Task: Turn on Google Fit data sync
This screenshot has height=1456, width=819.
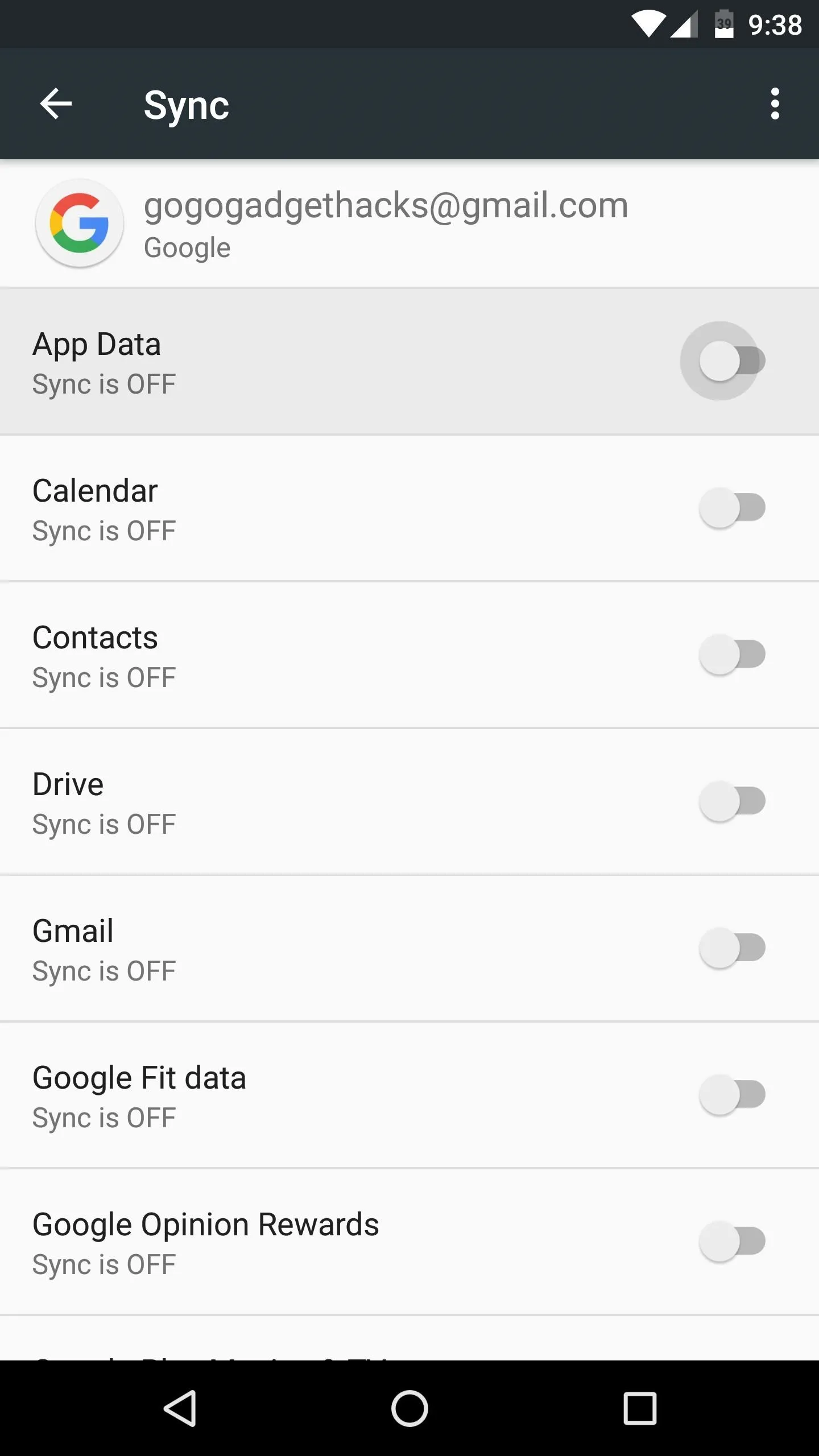Action: (731, 1095)
